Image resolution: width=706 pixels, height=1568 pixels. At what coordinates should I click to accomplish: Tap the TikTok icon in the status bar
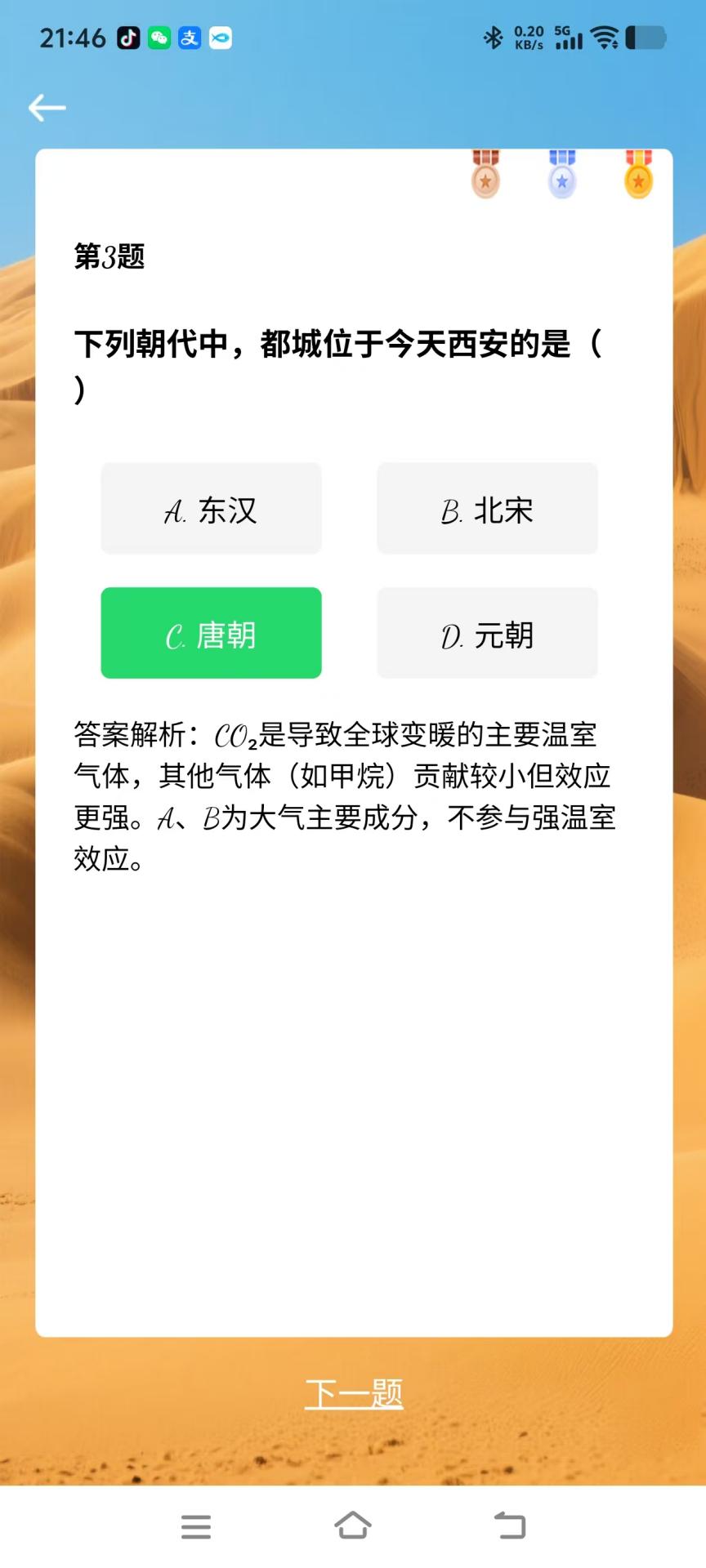click(x=127, y=38)
